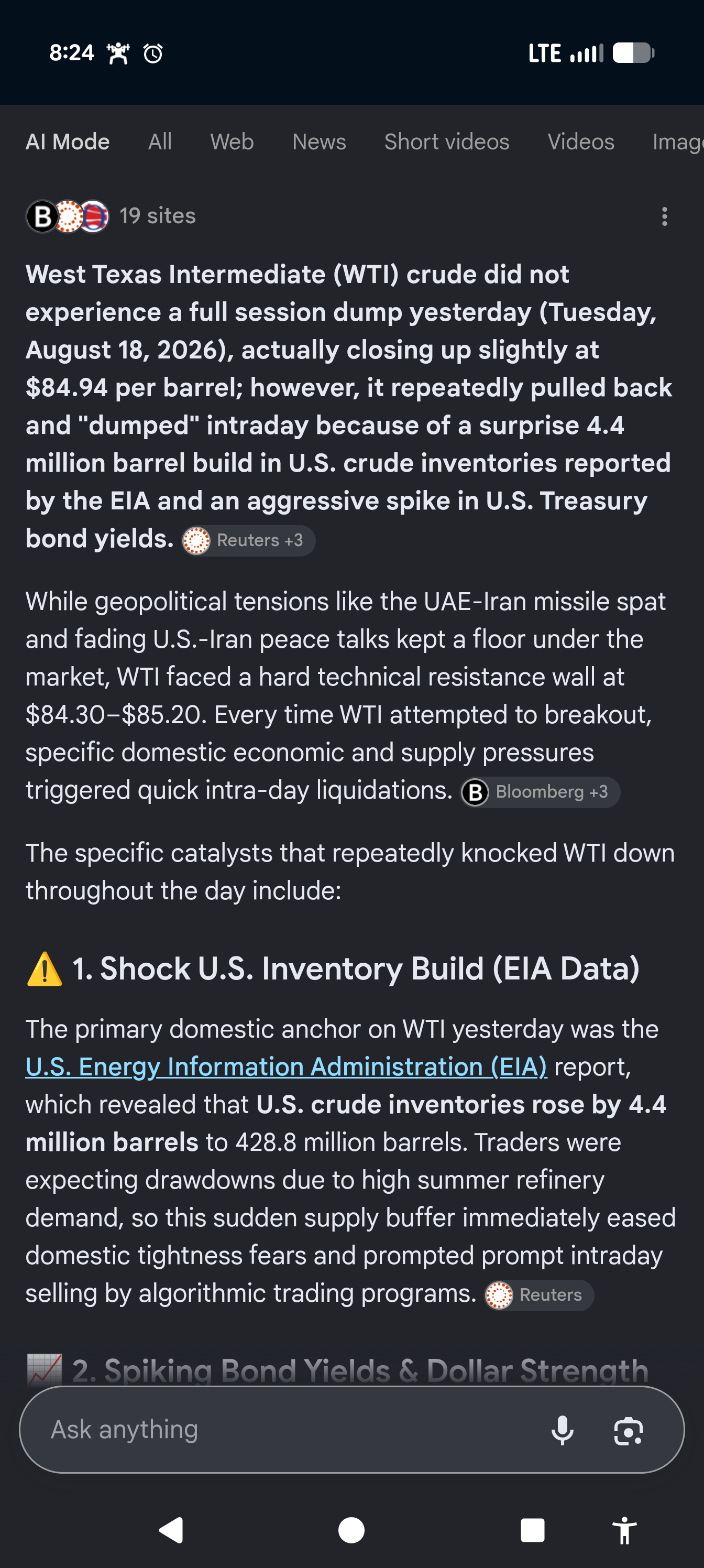Start voice search with the microphone
Image resolution: width=704 pixels, height=1568 pixels.
pos(562,1430)
